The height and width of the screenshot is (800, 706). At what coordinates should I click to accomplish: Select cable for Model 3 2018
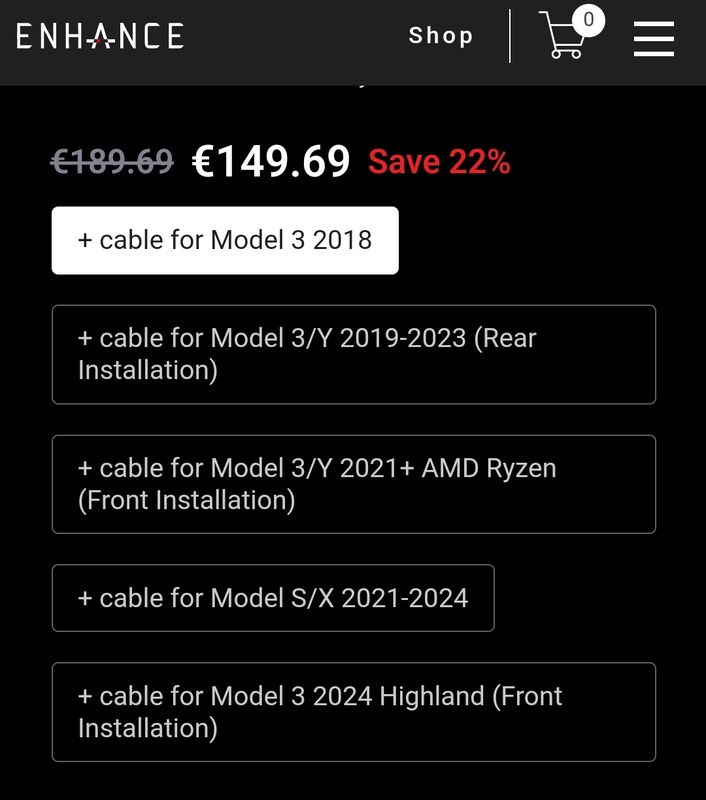coord(225,240)
